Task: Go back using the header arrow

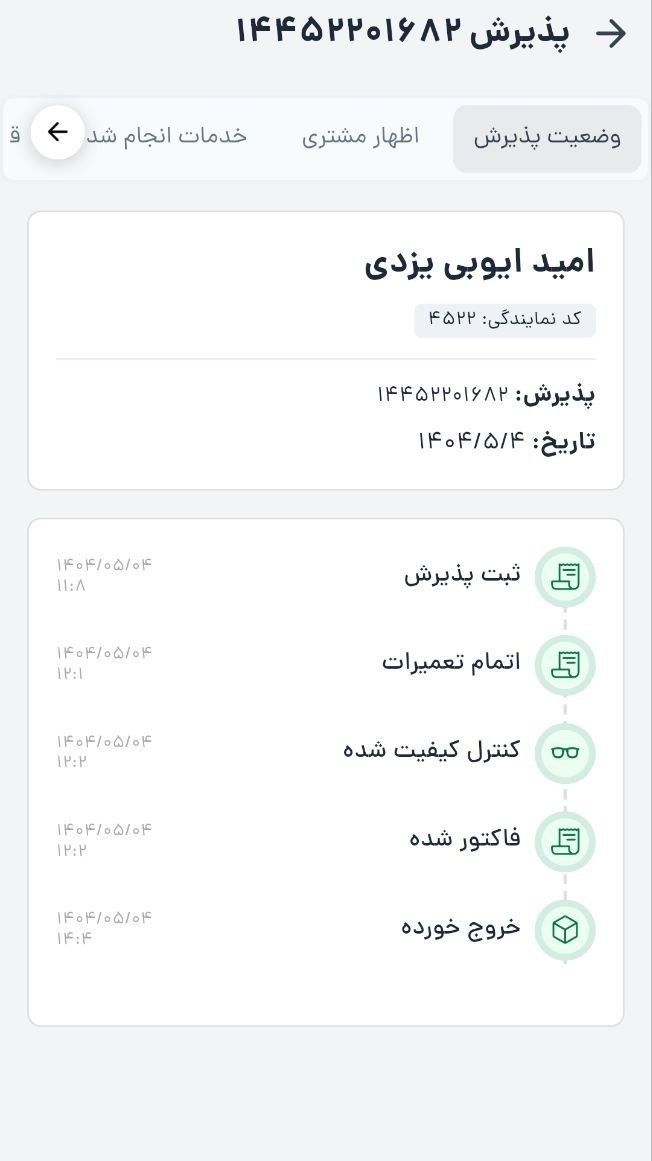Action: point(610,34)
